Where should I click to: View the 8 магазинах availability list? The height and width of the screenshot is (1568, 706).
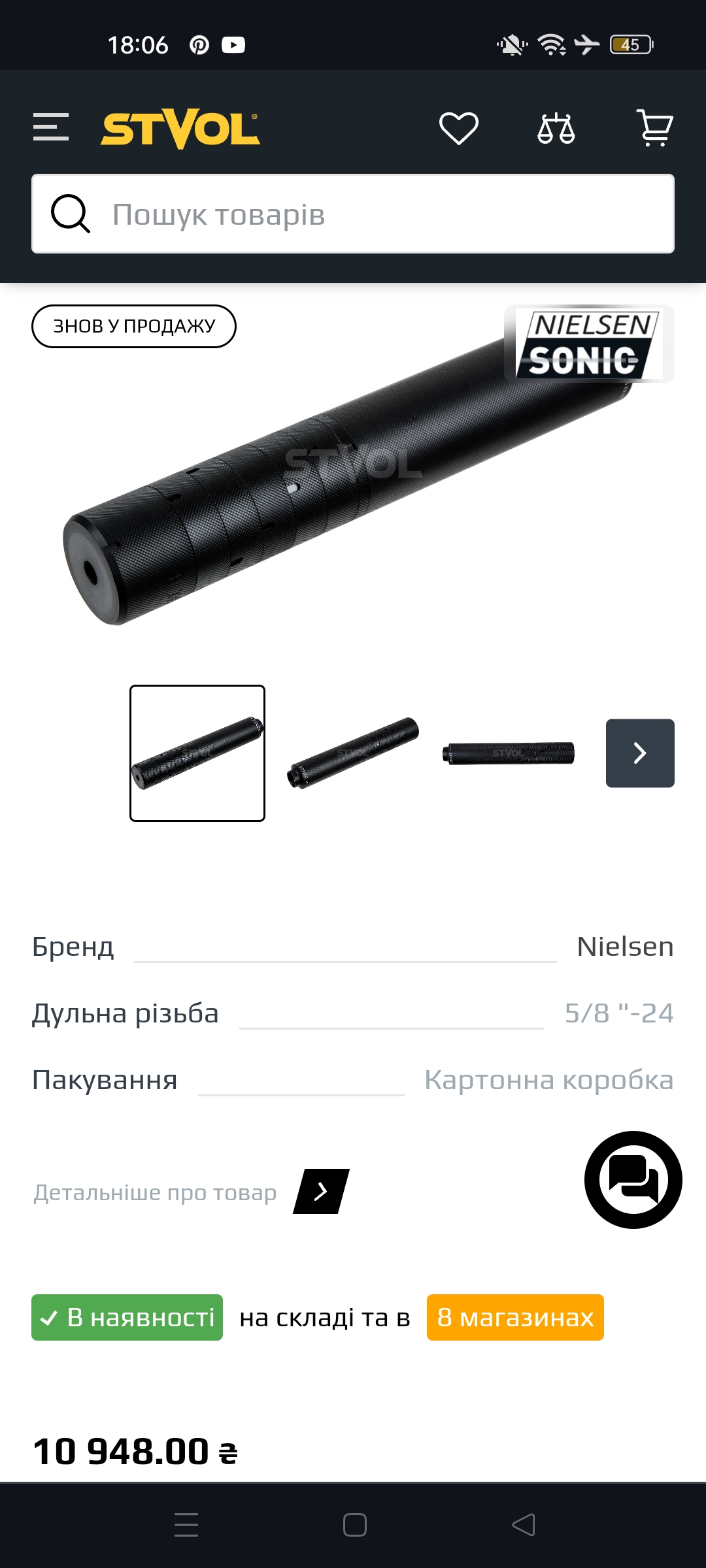pos(515,1317)
